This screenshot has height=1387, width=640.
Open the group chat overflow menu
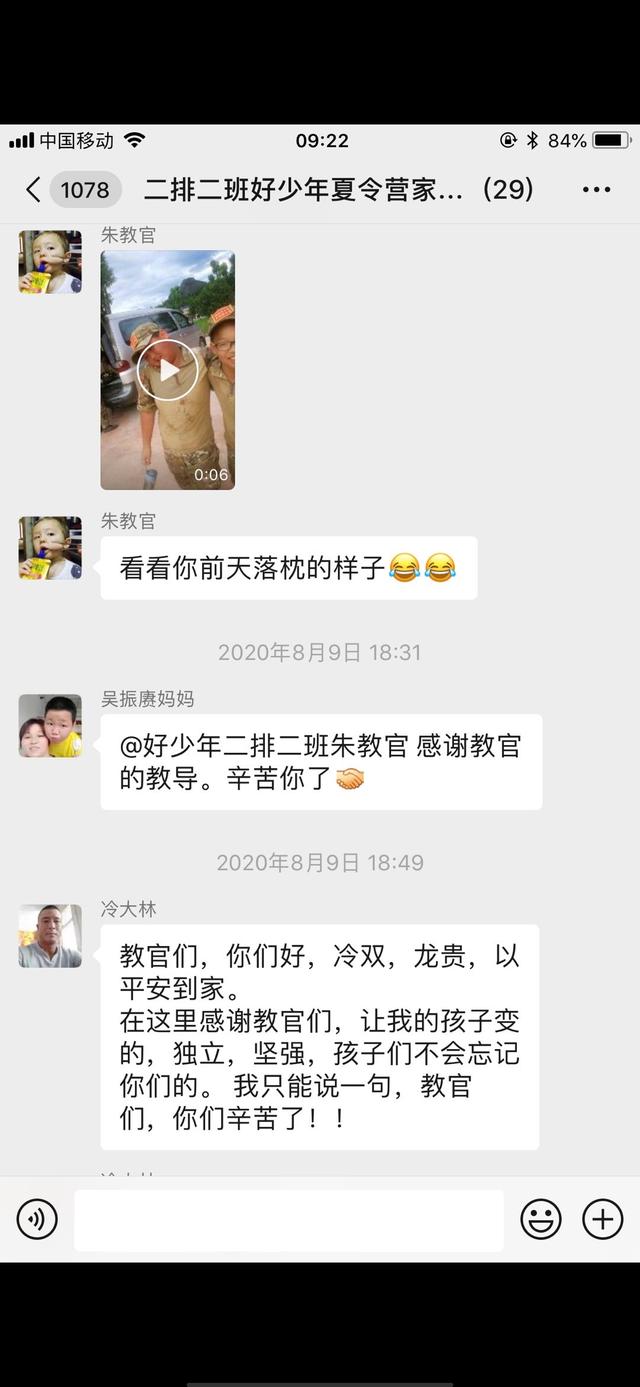596,189
